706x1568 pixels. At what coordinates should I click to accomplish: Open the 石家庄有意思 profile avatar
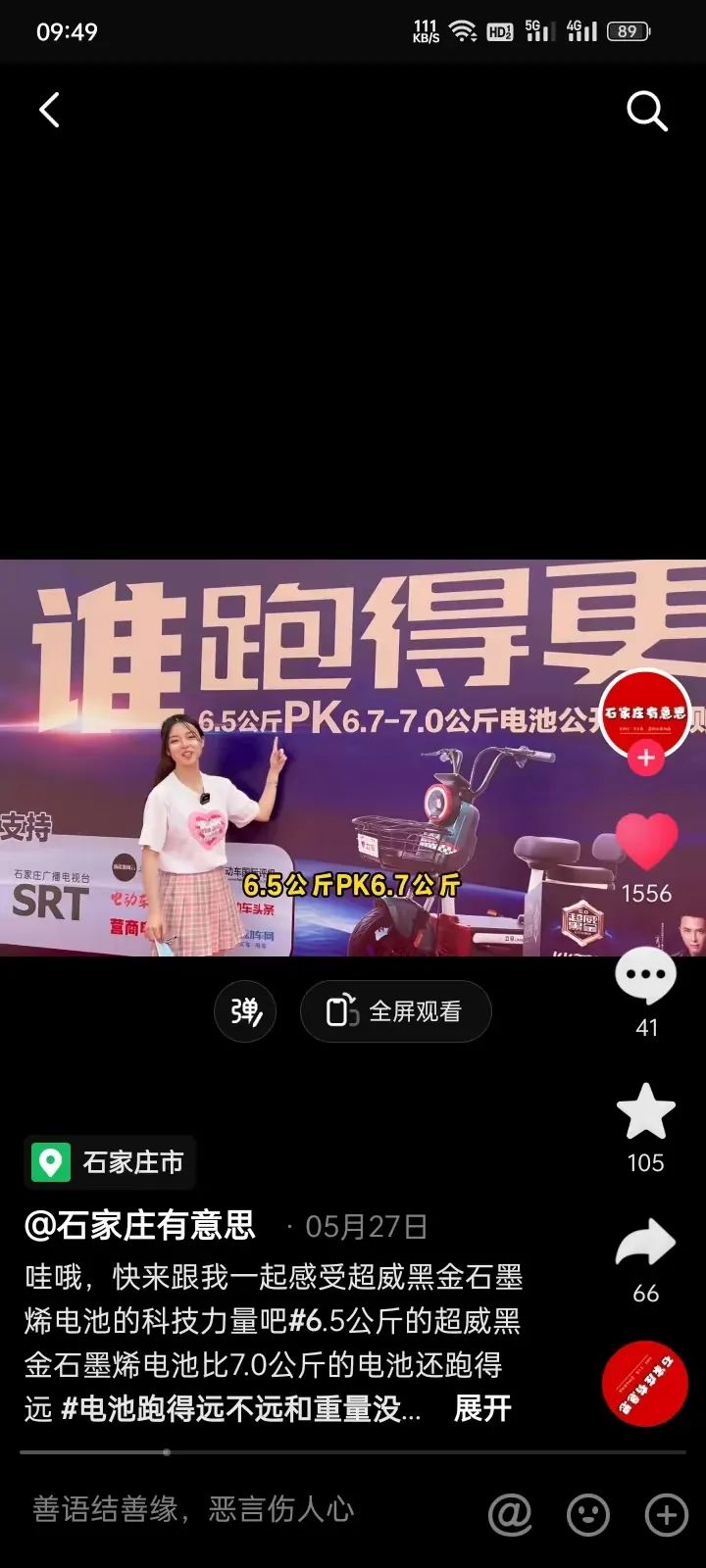coord(645,712)
